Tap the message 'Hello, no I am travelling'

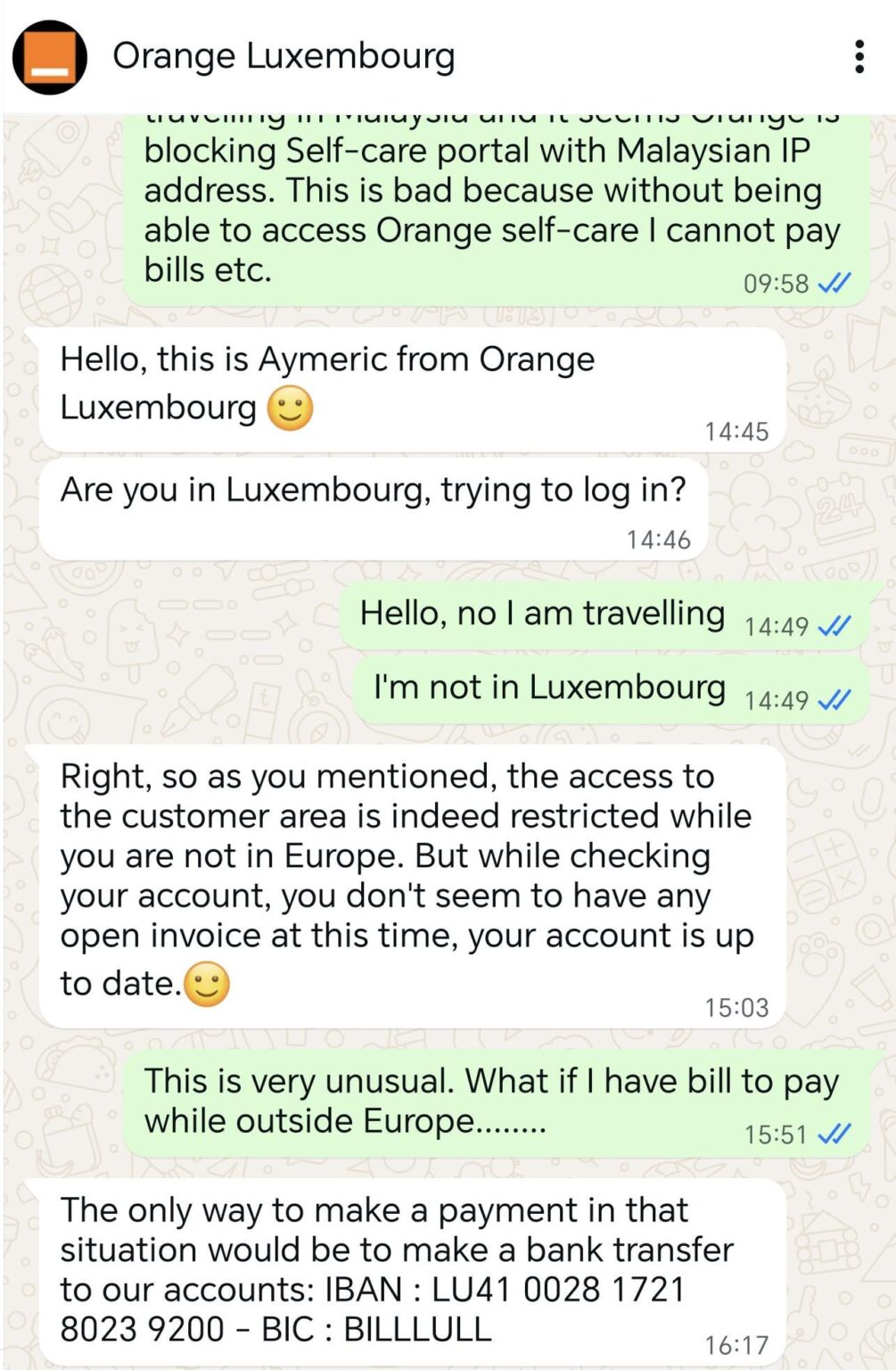click(539, 614)
